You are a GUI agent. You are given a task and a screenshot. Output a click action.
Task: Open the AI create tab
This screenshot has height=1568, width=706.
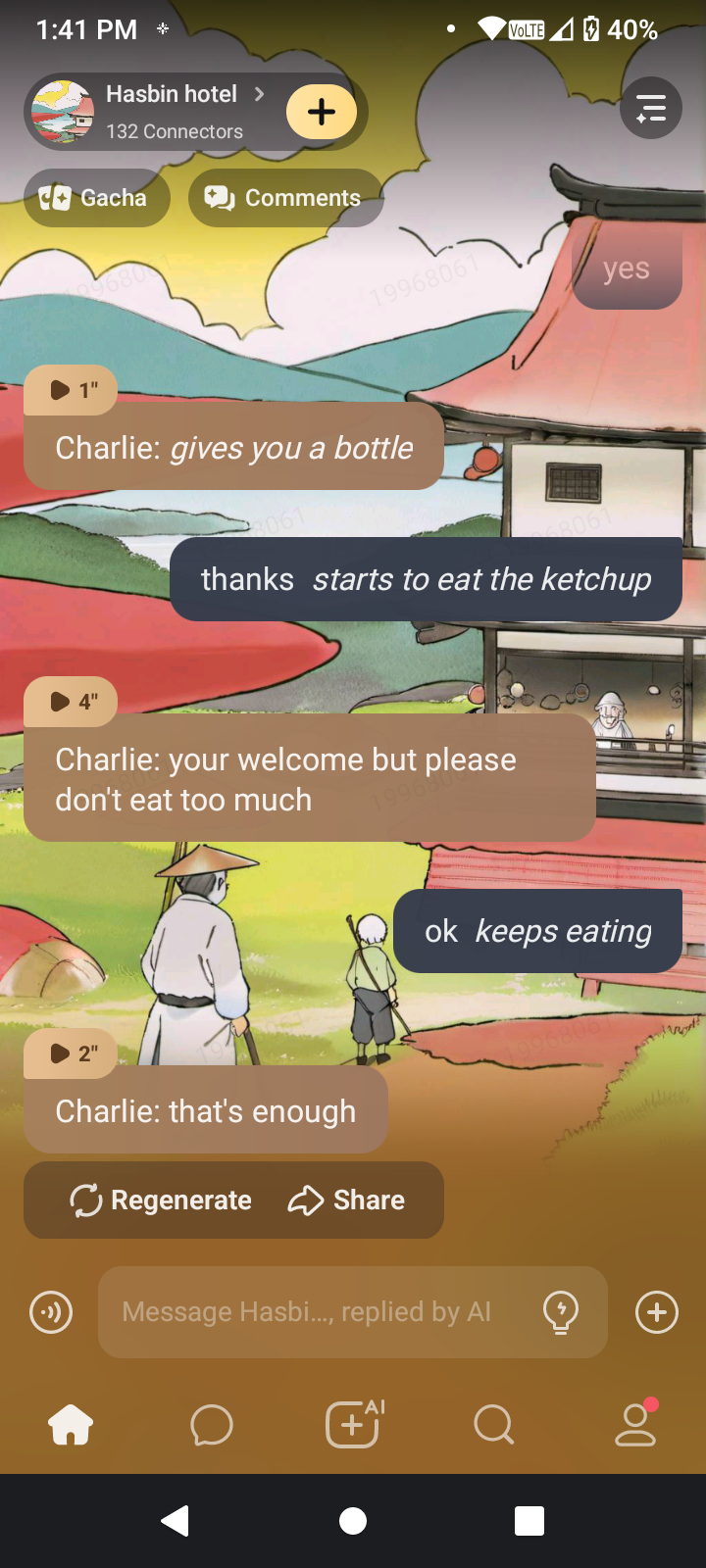coord(353,1425)
